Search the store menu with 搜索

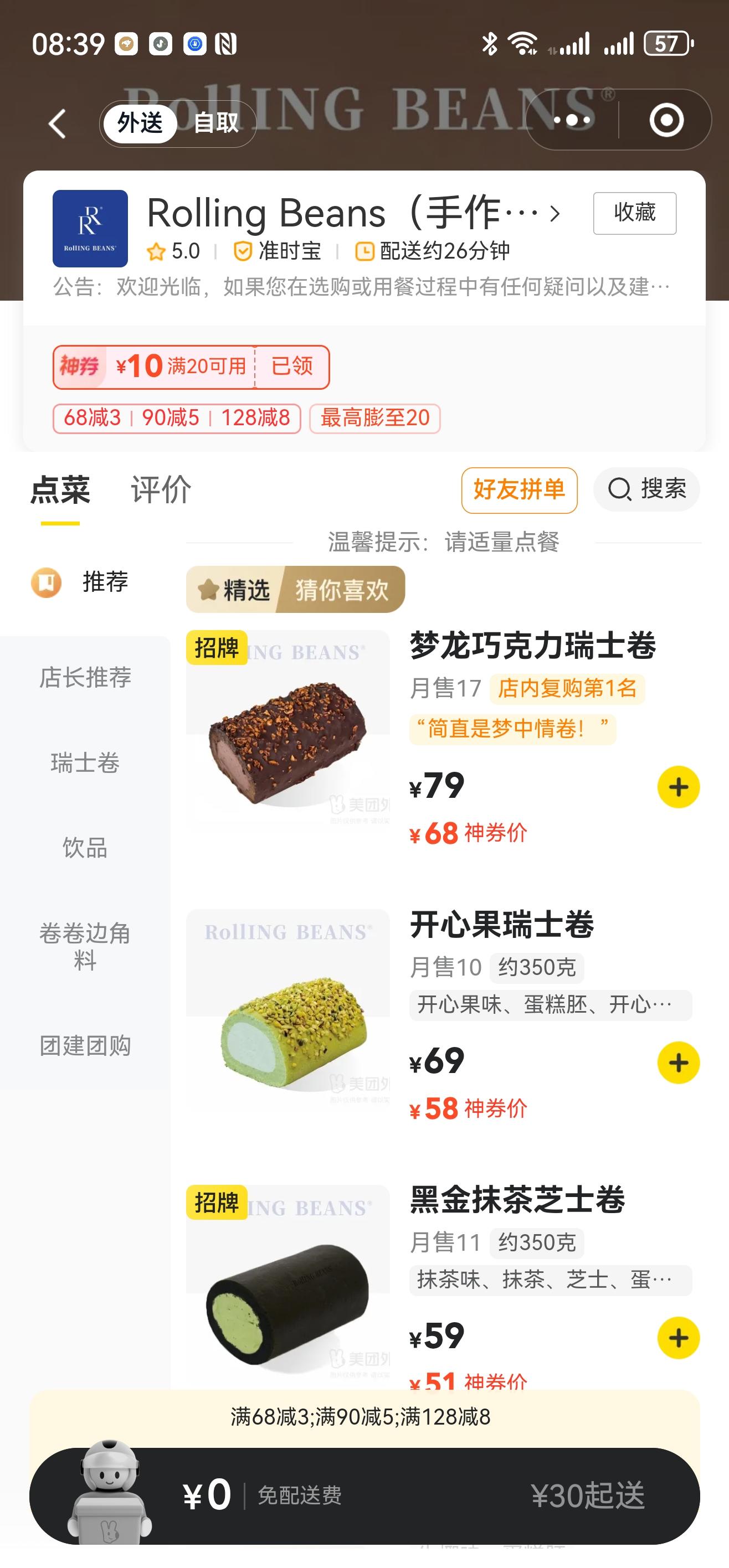[647, 489]
